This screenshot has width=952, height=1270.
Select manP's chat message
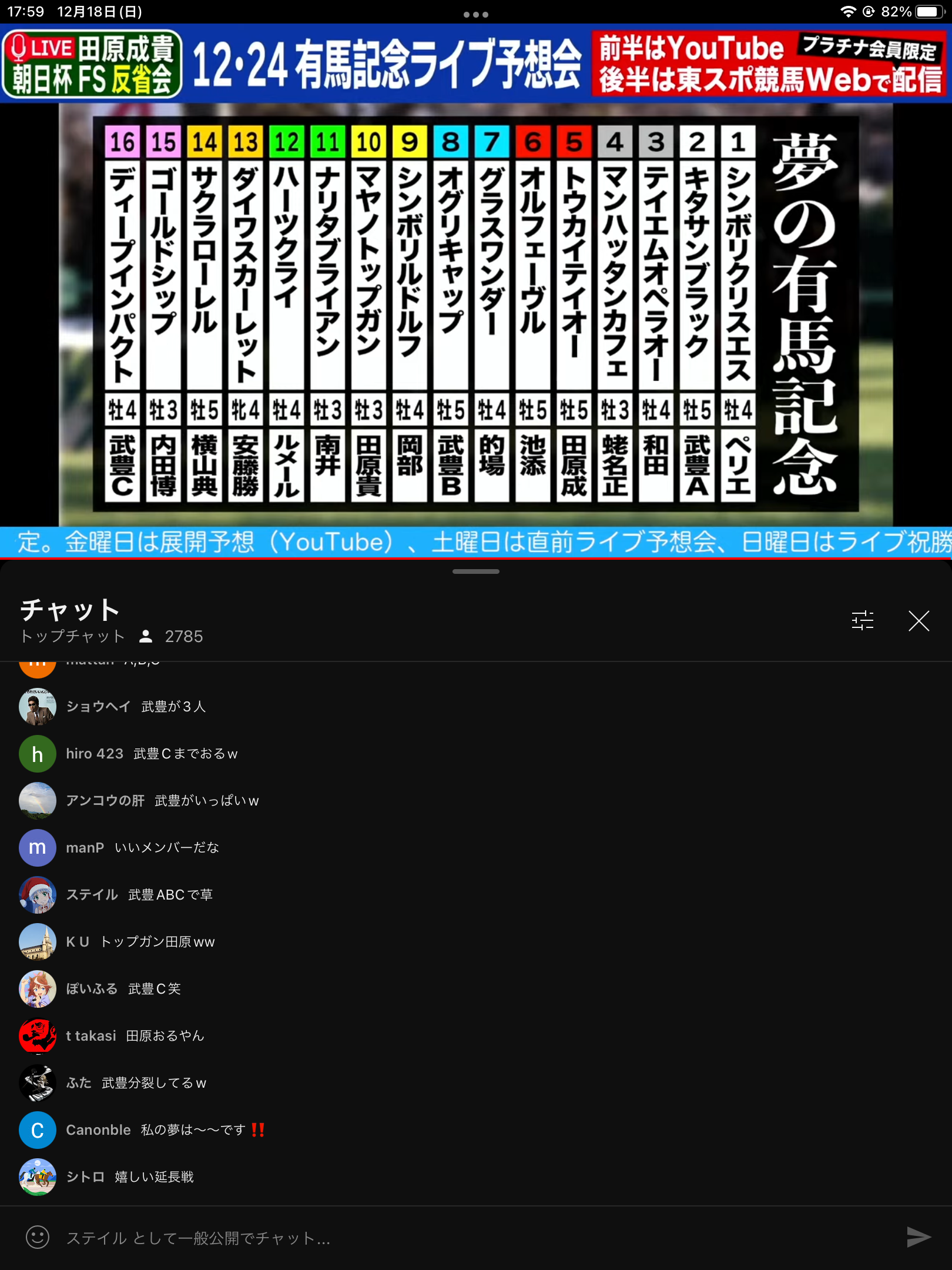click(x=142, y=847)
